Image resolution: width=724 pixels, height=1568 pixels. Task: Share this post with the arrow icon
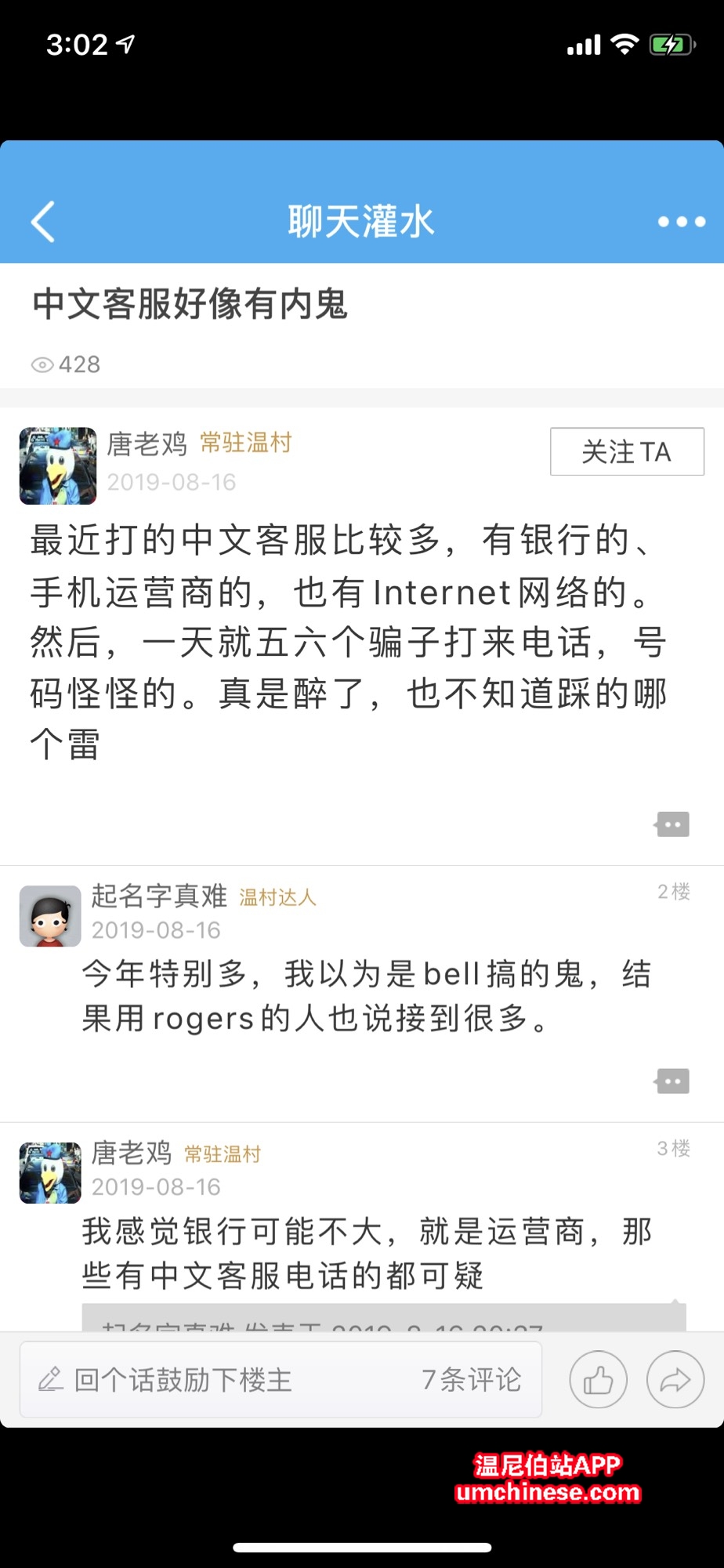675,1380
